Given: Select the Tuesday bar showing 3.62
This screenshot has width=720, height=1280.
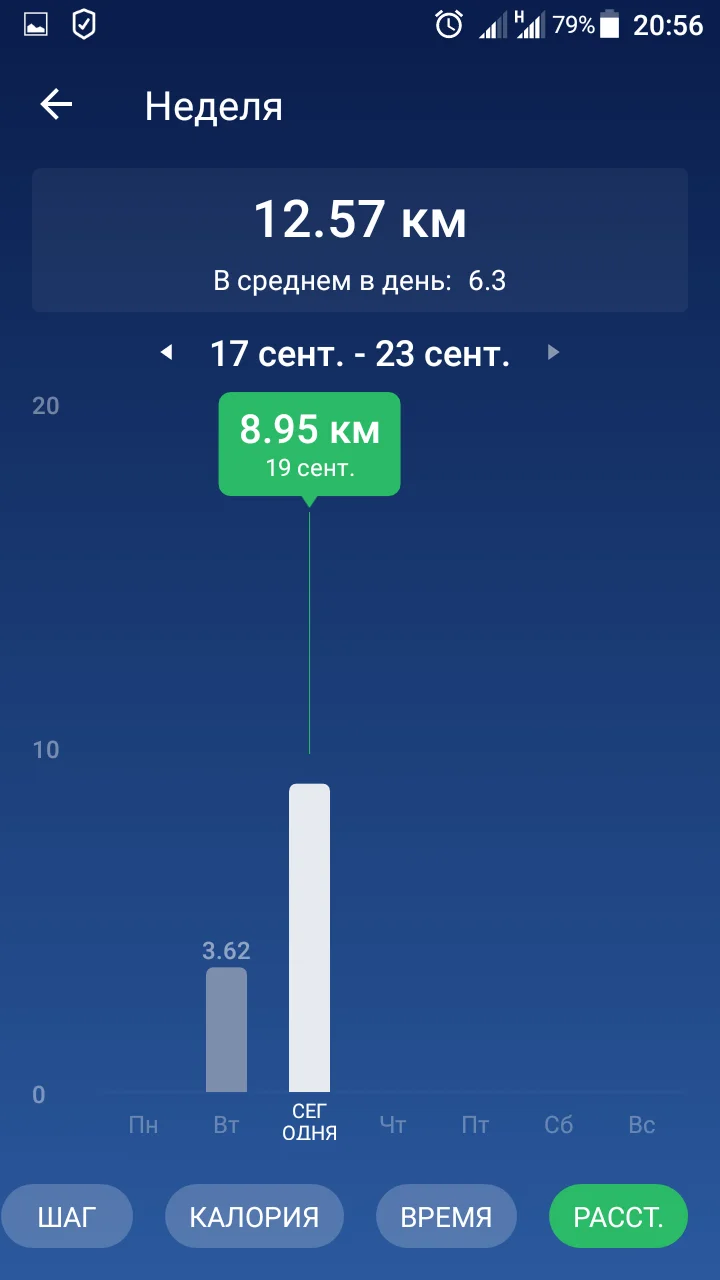Looking at the screenshot, I should click(226, 1029).
